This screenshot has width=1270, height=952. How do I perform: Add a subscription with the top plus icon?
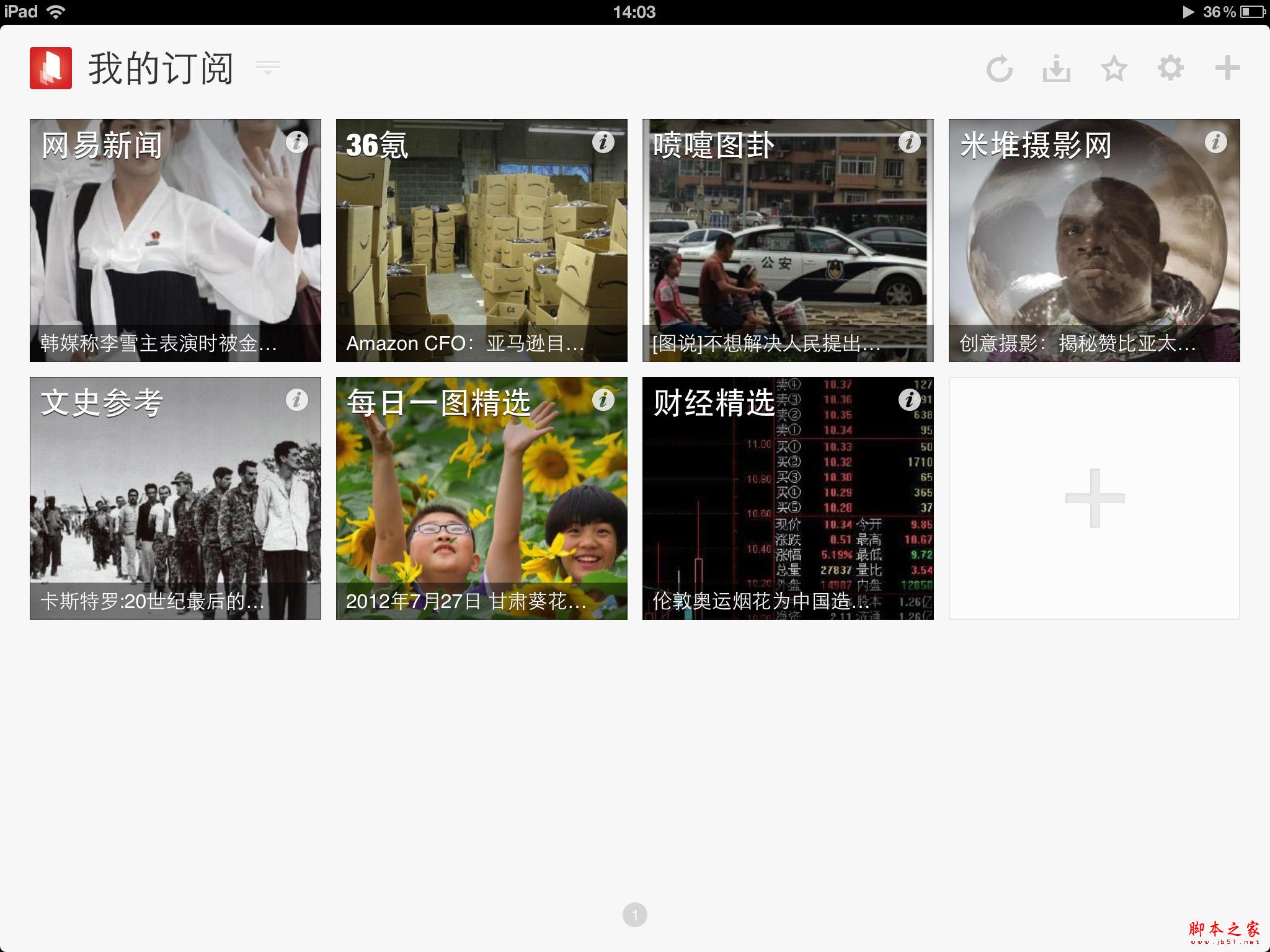point(1227,68)
